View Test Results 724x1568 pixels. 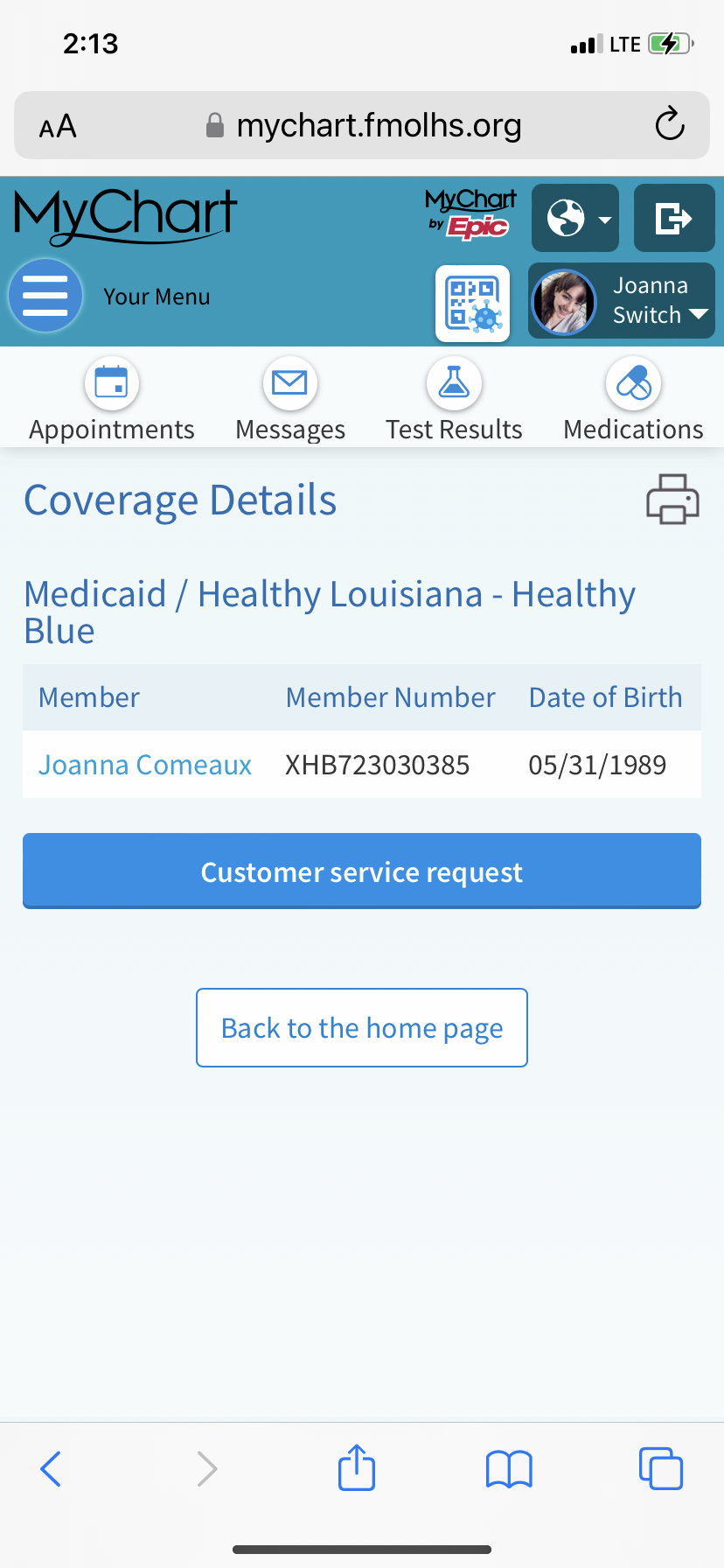coord(454,401)
